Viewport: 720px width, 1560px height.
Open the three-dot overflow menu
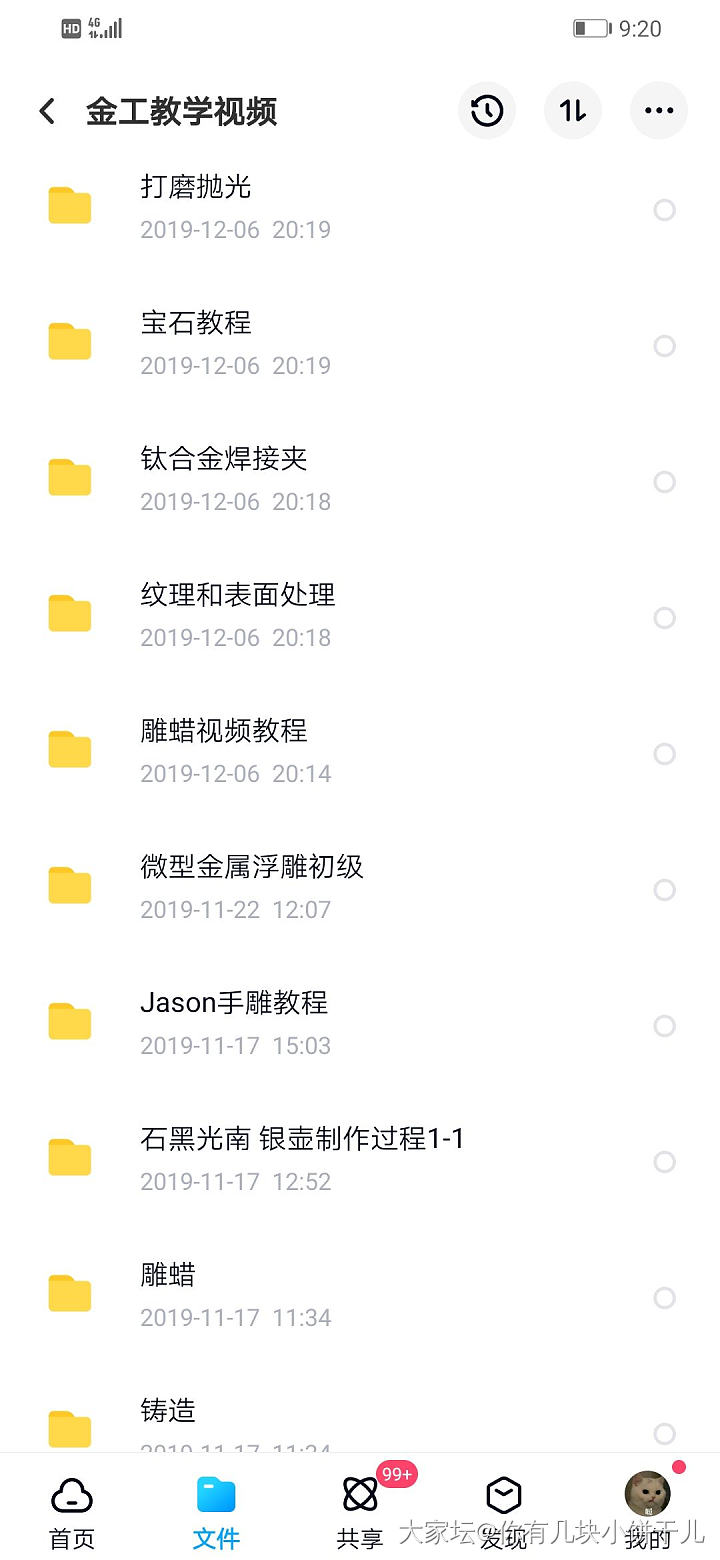click(659, 111)
